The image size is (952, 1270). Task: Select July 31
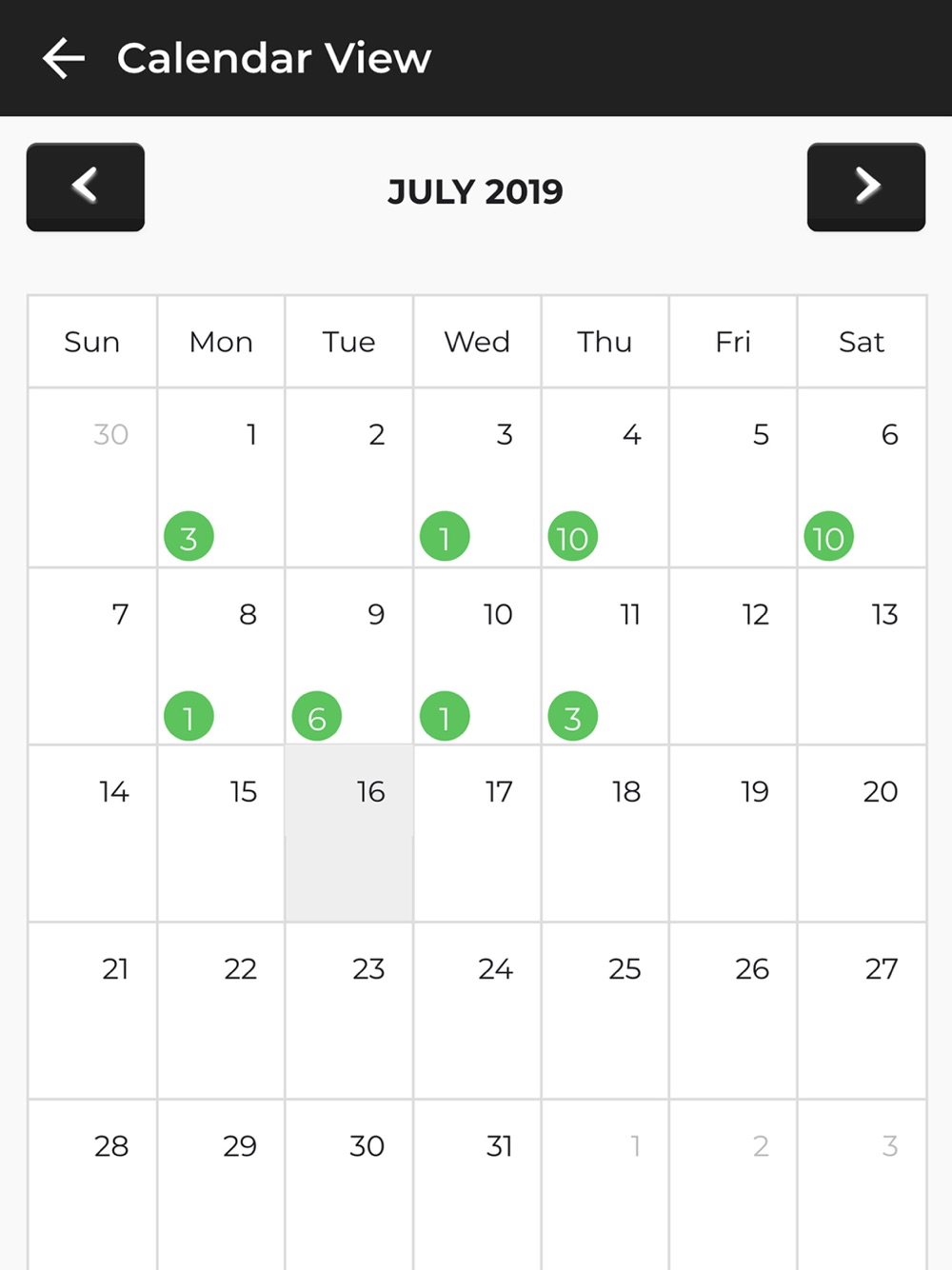477,1185
